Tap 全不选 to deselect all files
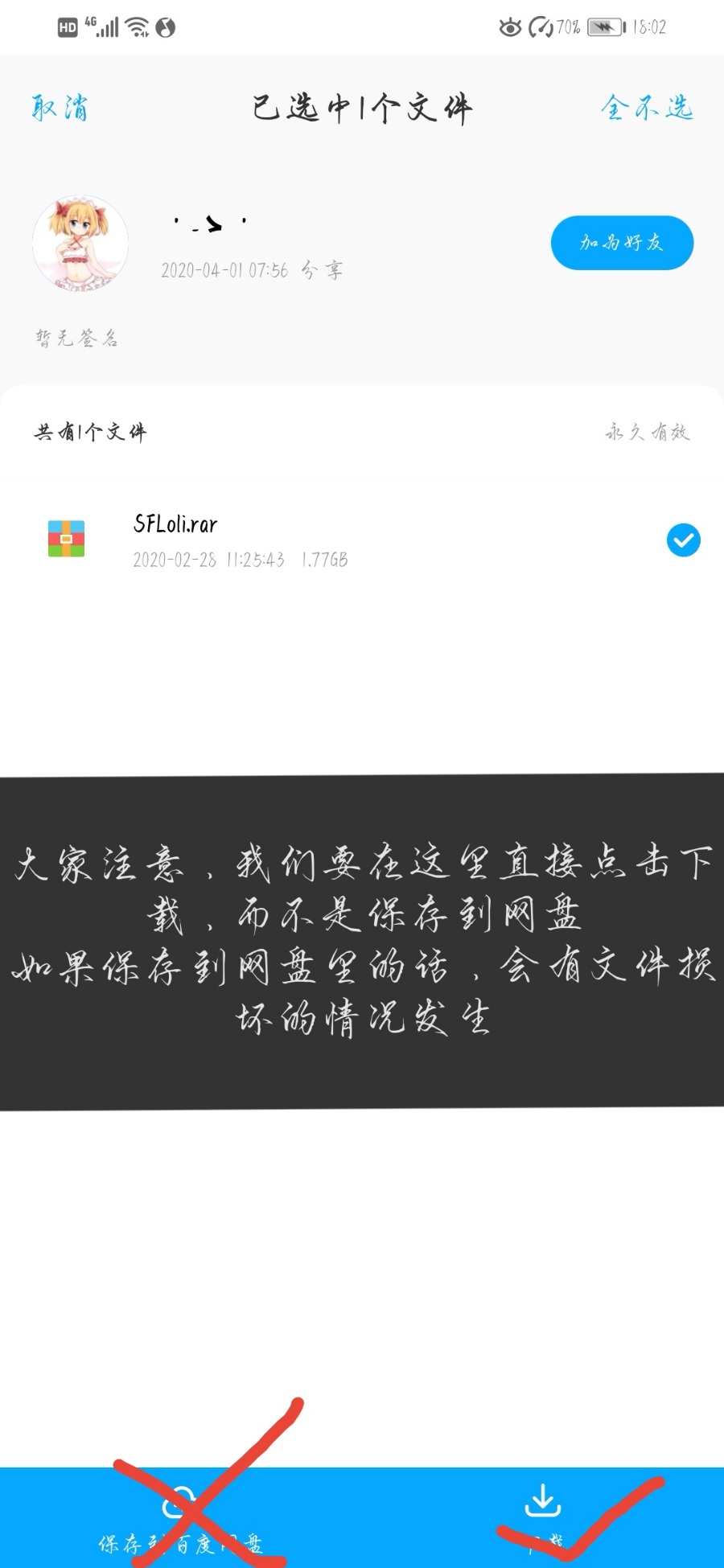The height and width of the screenshot is (1568, 724). tap(648, 108)
